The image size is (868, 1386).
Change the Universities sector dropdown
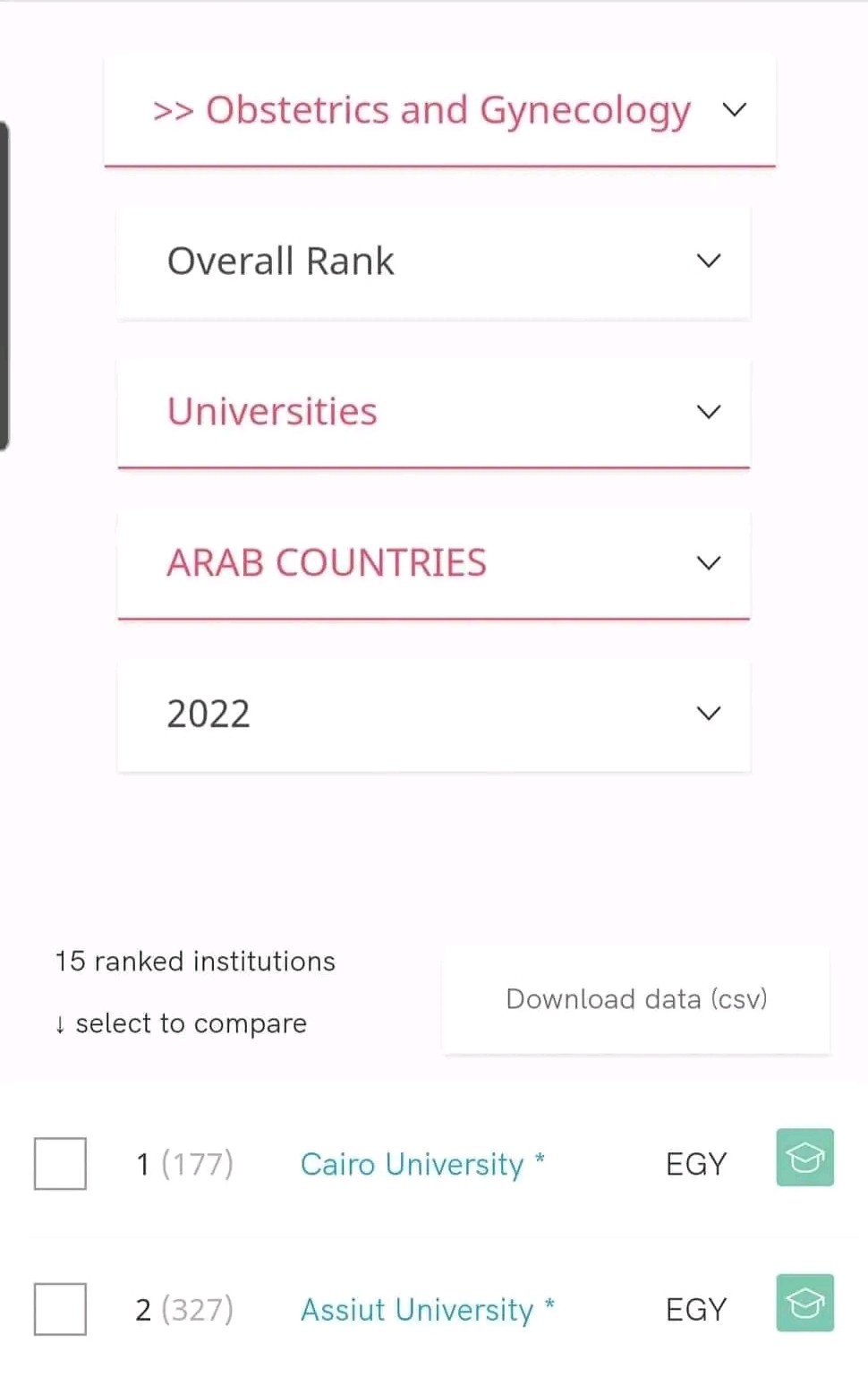pos(433,412)
